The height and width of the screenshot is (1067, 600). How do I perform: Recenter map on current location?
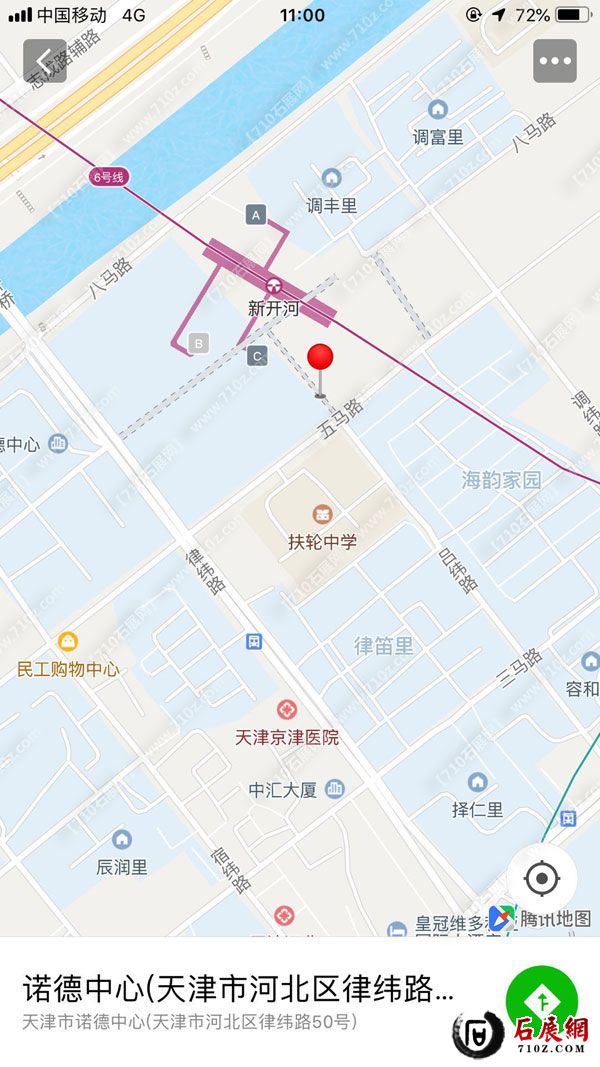point(541,880)
